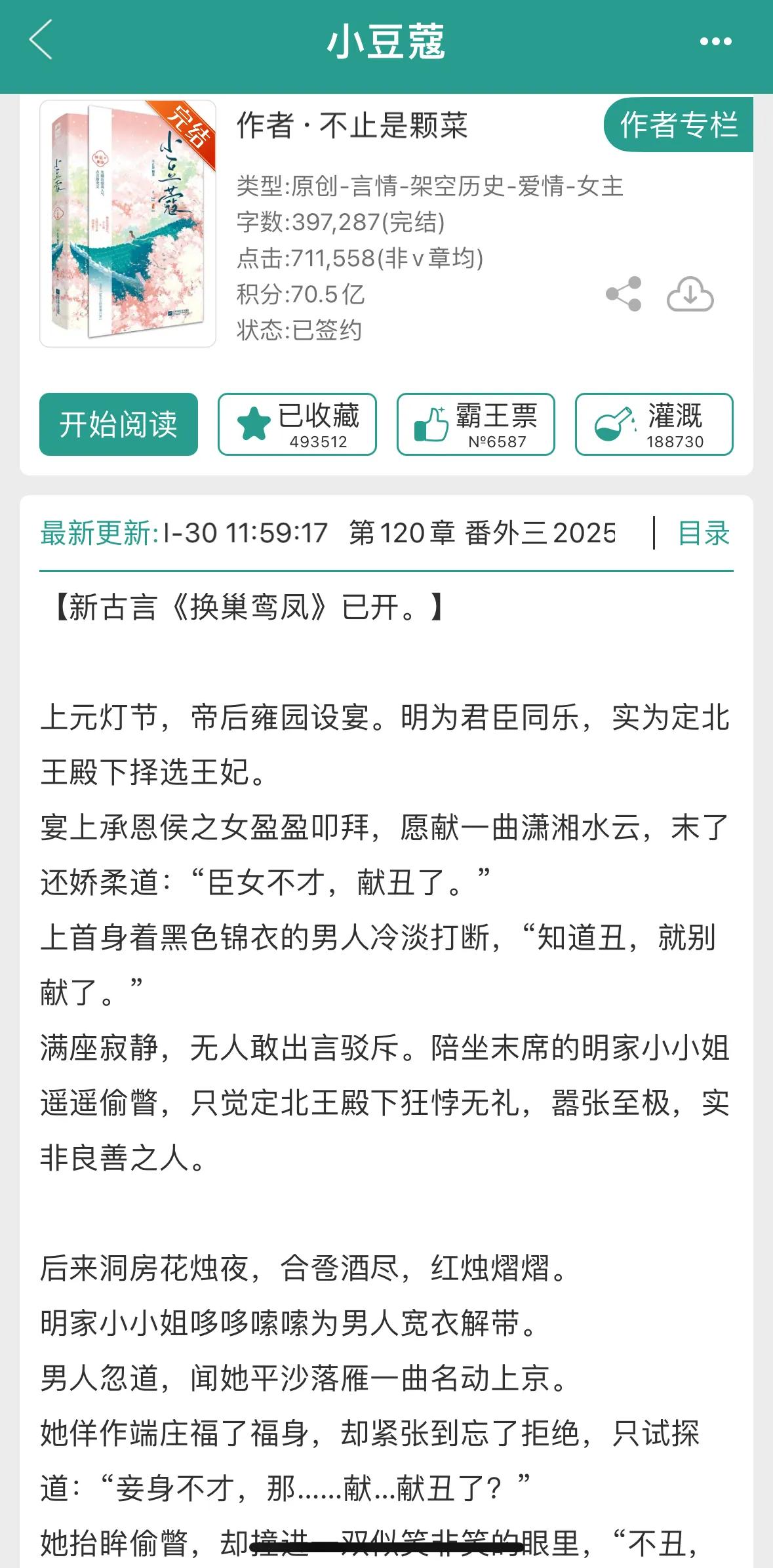Tap the 灌溉 button
This screenshot has height=1568, width=773.
point(654,424)
